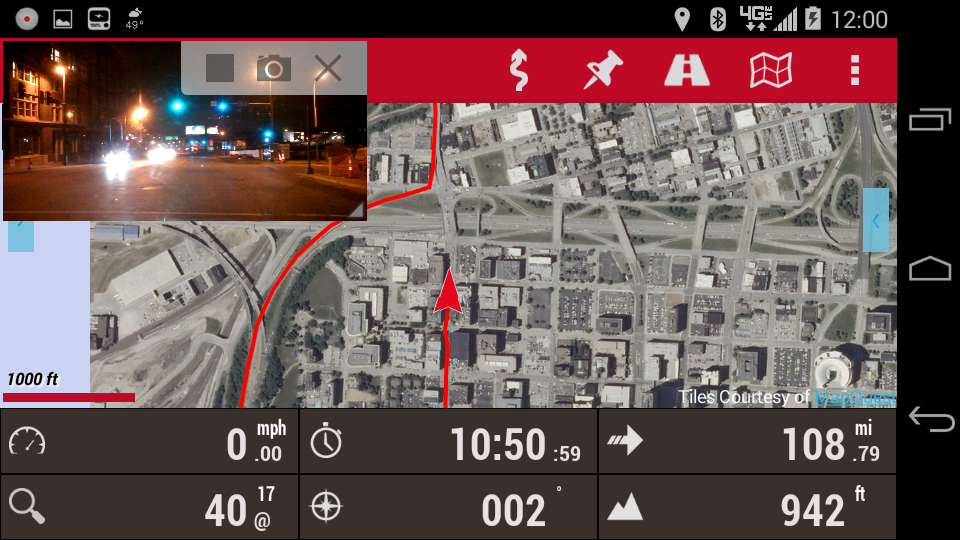Drop a waypoint pin
Viewport: 960px width, 540px height.
point(603,70)
